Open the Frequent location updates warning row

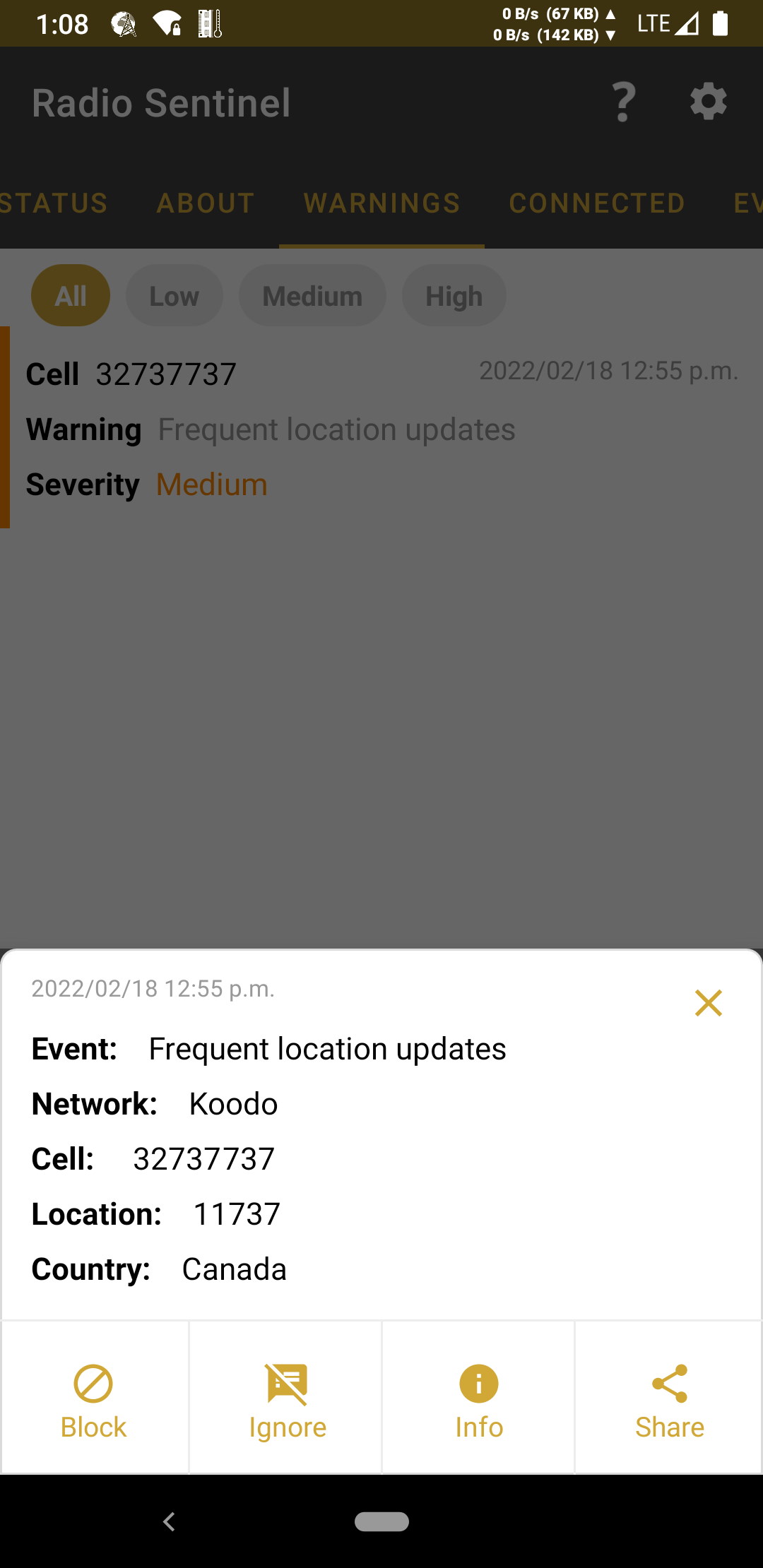tap(381, 428)
